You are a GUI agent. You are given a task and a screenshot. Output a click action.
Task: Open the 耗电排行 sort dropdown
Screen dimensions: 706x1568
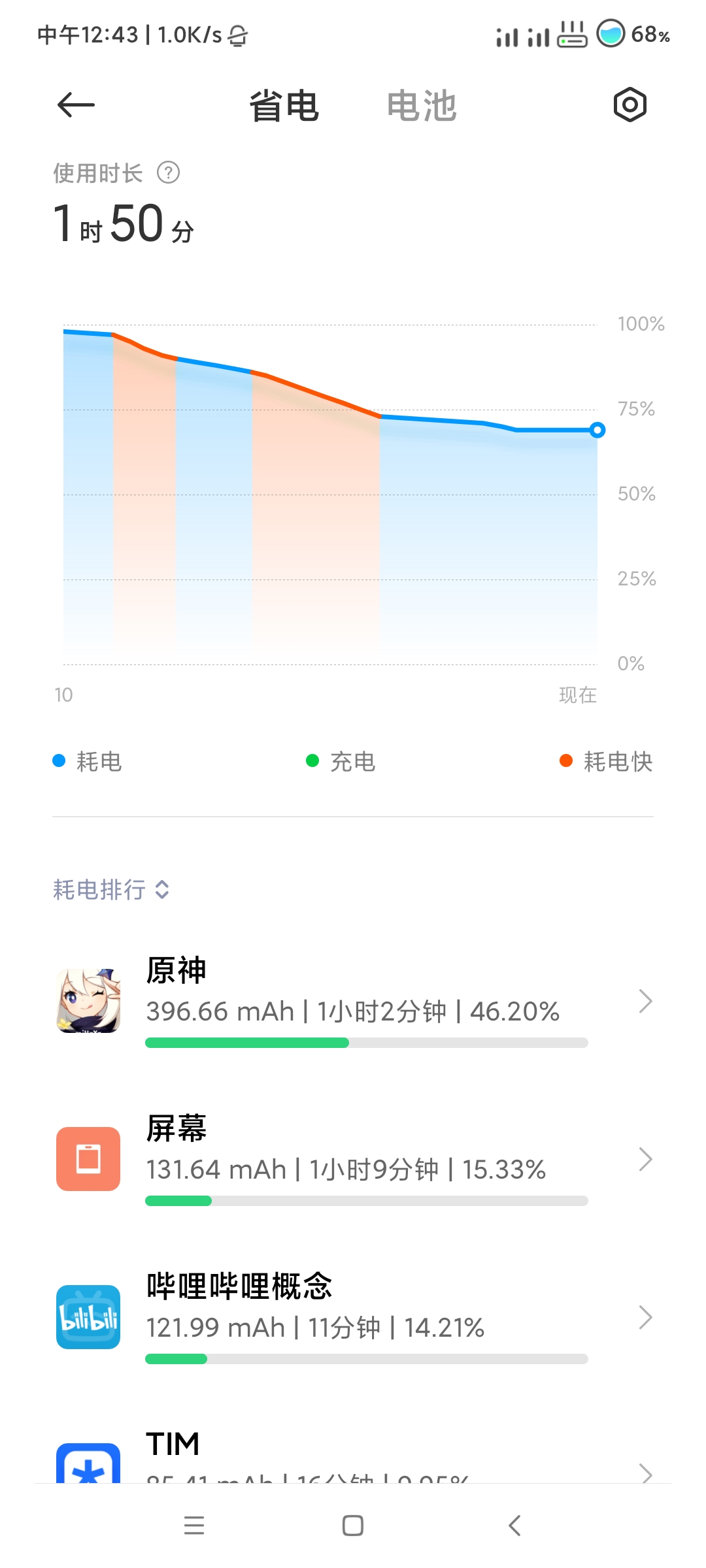coord(111,889)
